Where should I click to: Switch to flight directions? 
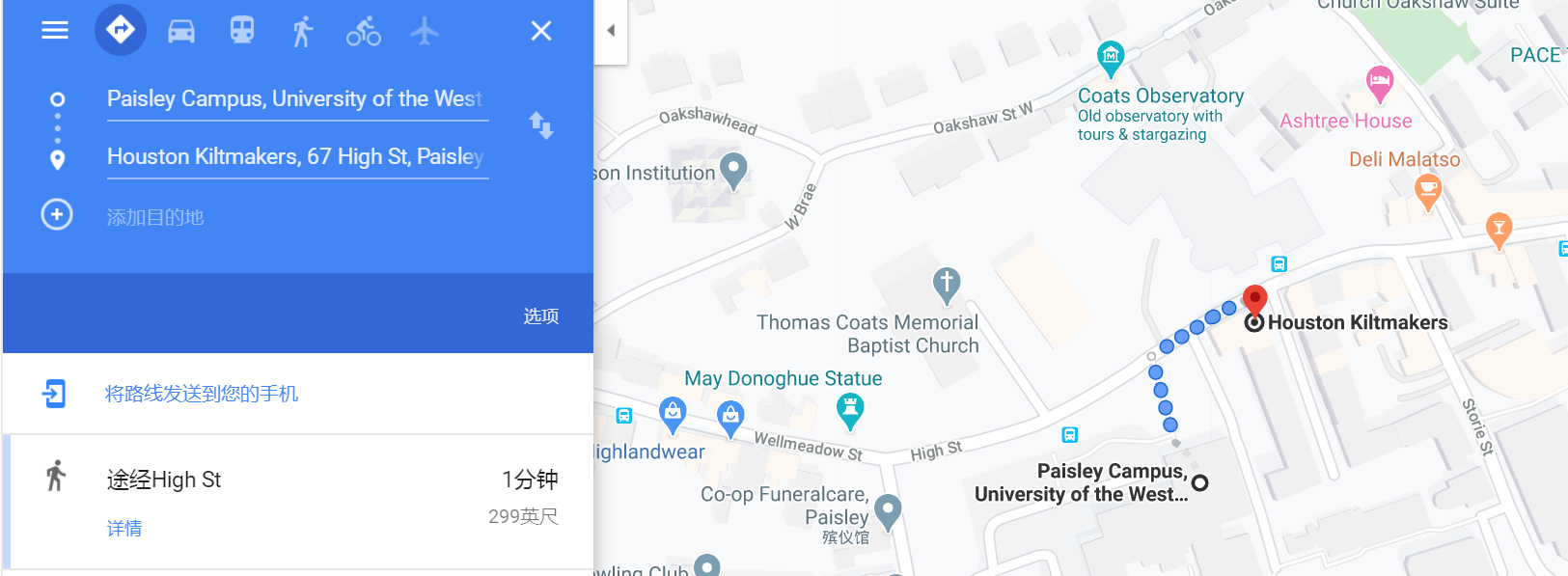point(425,31)
